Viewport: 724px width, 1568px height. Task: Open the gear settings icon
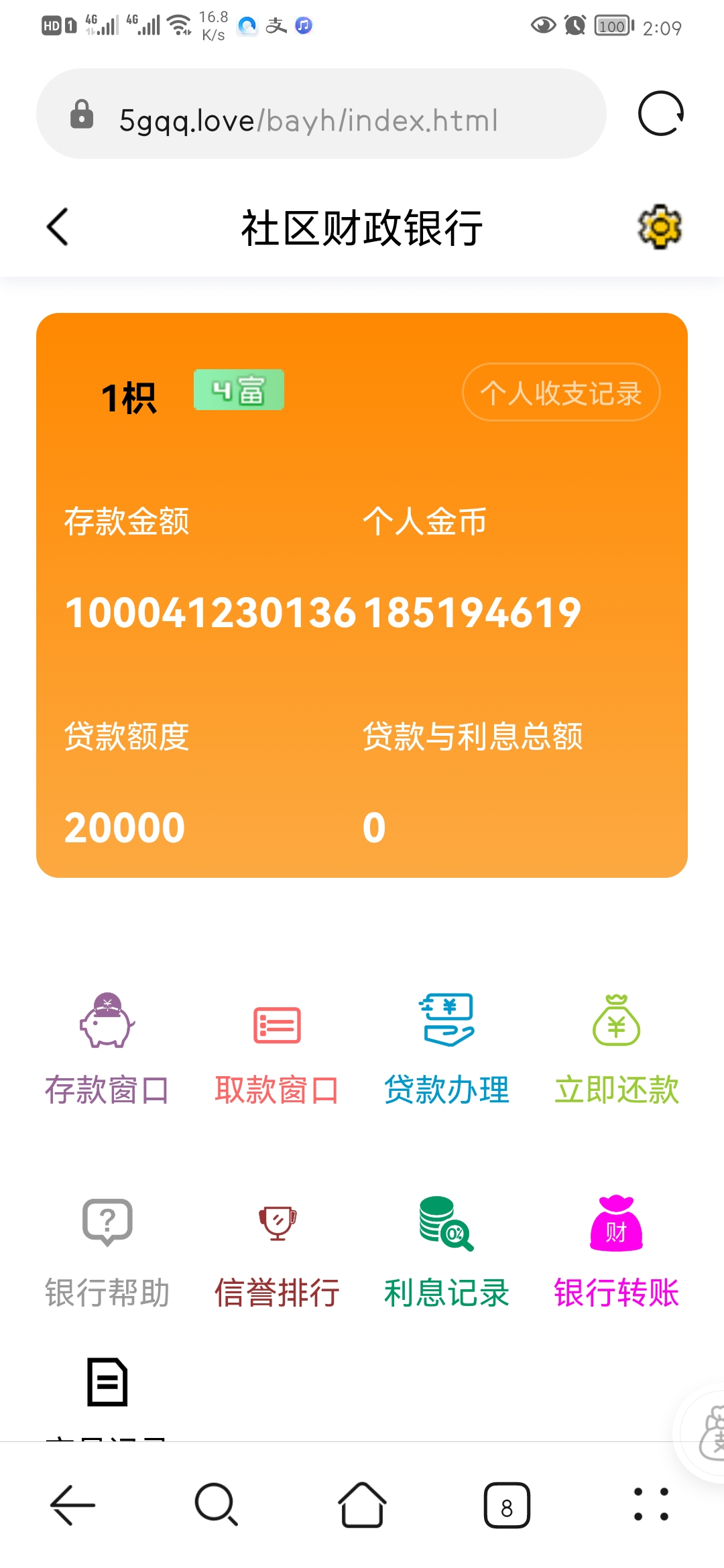[659, 227]
